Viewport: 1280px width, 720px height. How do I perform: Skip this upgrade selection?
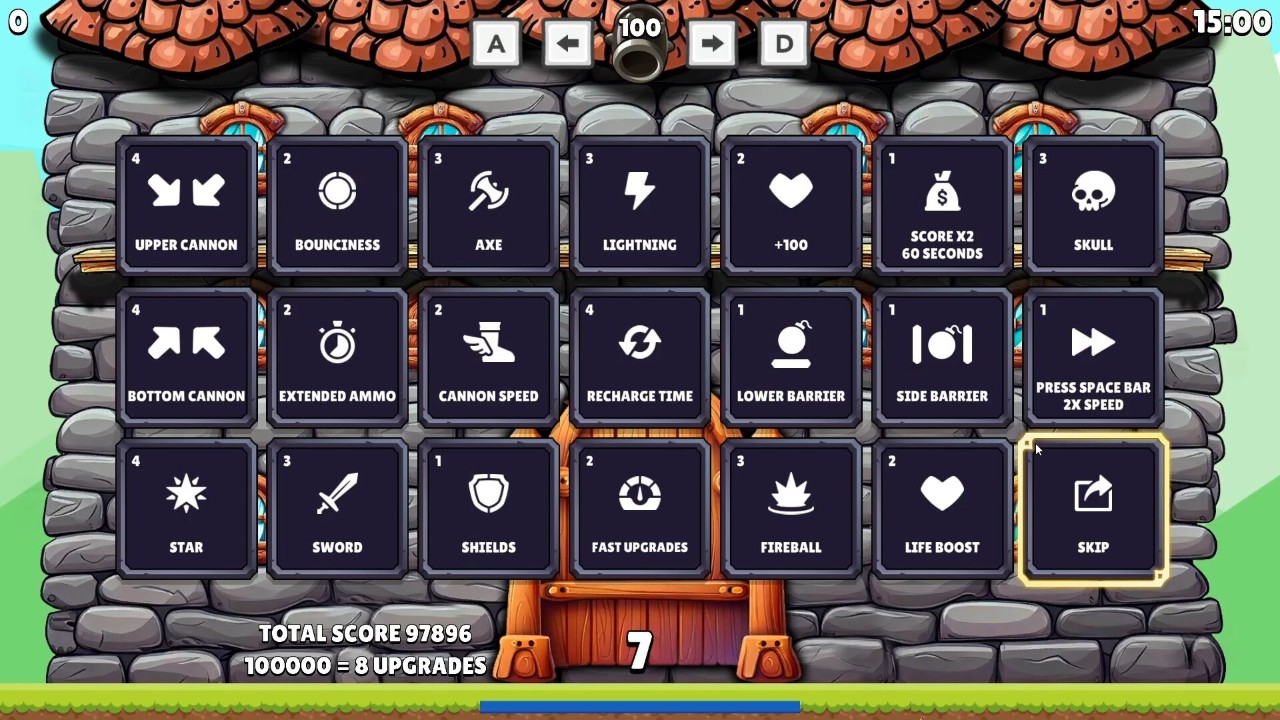click(1092, 510)
